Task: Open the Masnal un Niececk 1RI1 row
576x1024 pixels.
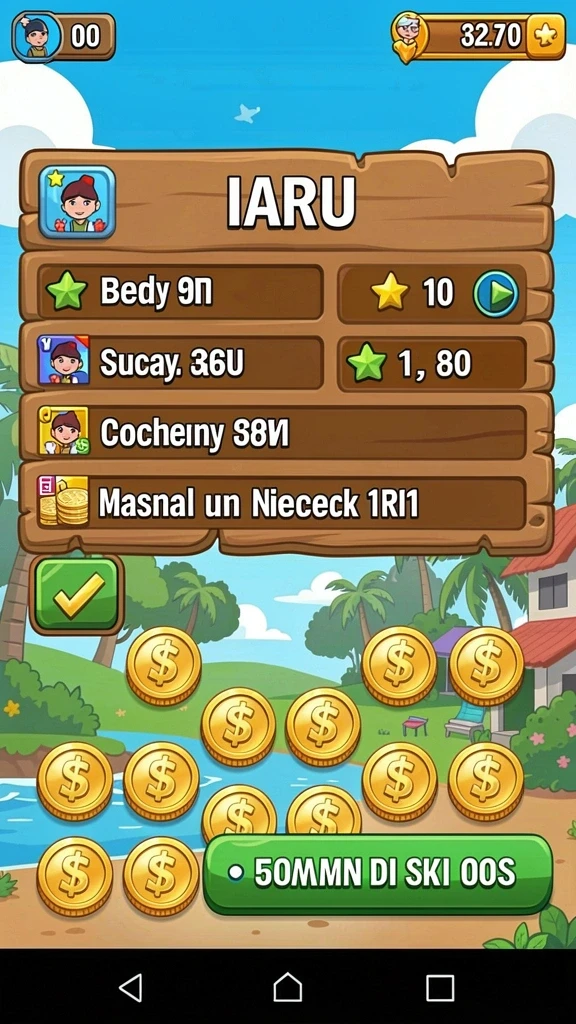Action: tap(282, 504)
